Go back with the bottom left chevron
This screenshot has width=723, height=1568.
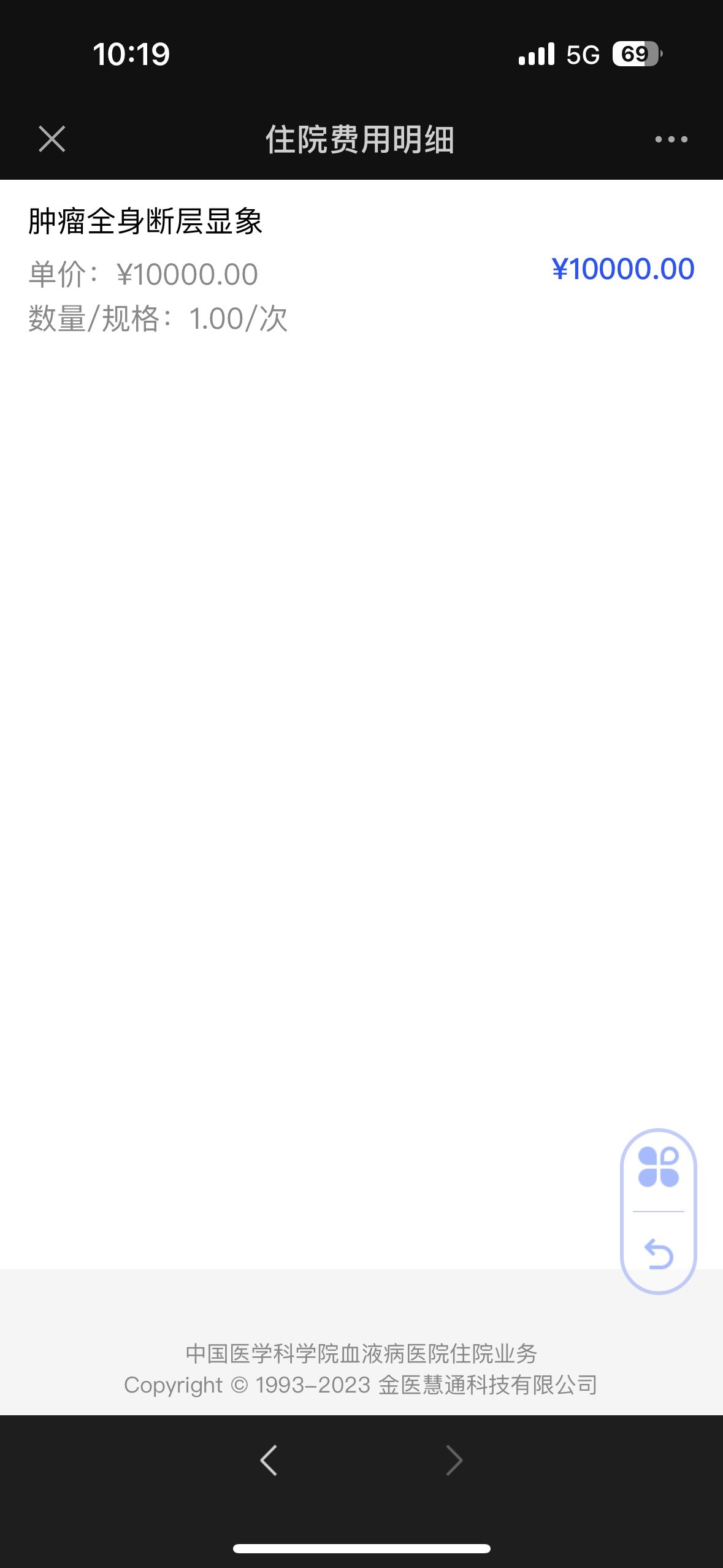pos(269,1460)
